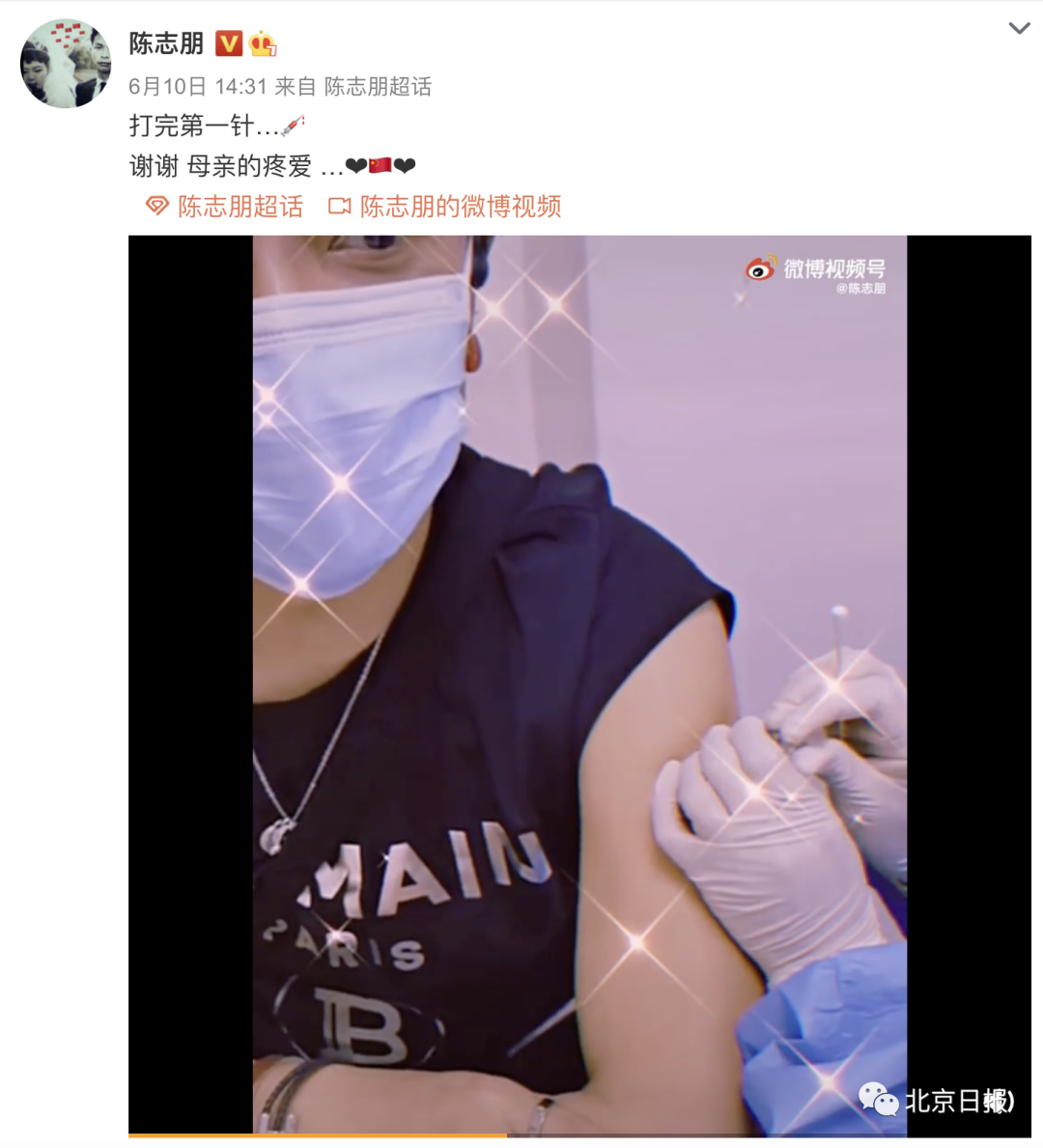
Task: Open the 陈志朋超话 source link
Action: click(378, 86)
